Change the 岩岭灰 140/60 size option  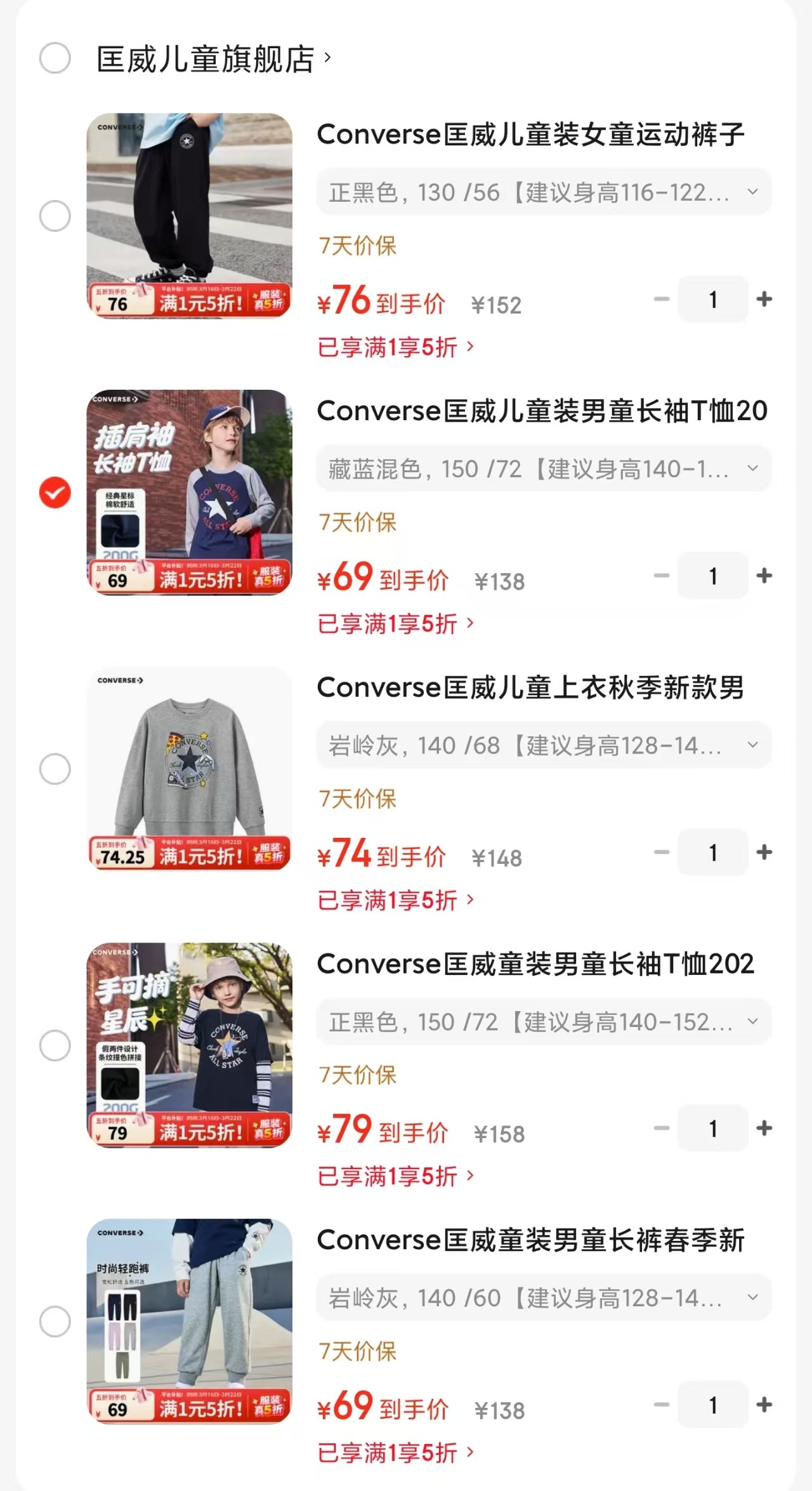[544, 1298]
